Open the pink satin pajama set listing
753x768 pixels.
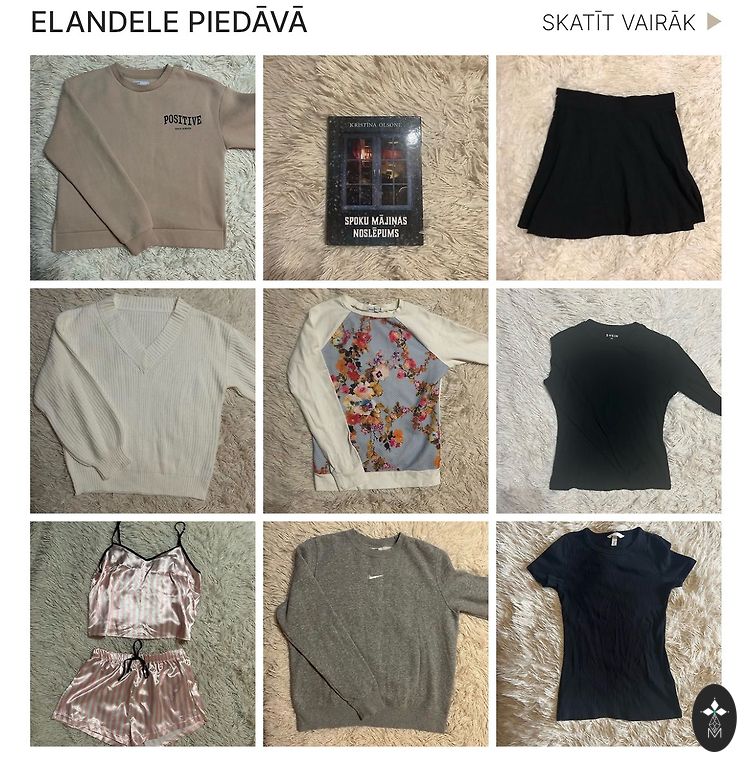[142, 633]
